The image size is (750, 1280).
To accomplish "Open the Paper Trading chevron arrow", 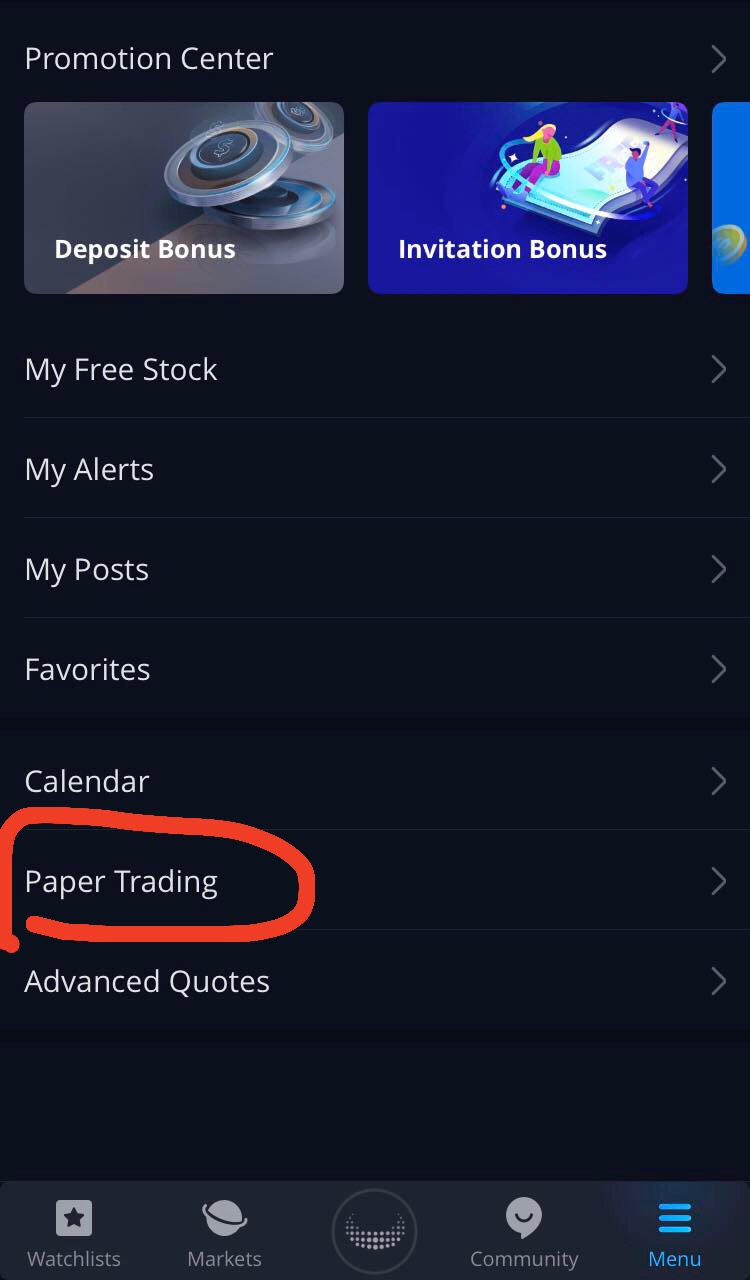I will [717, 881].
